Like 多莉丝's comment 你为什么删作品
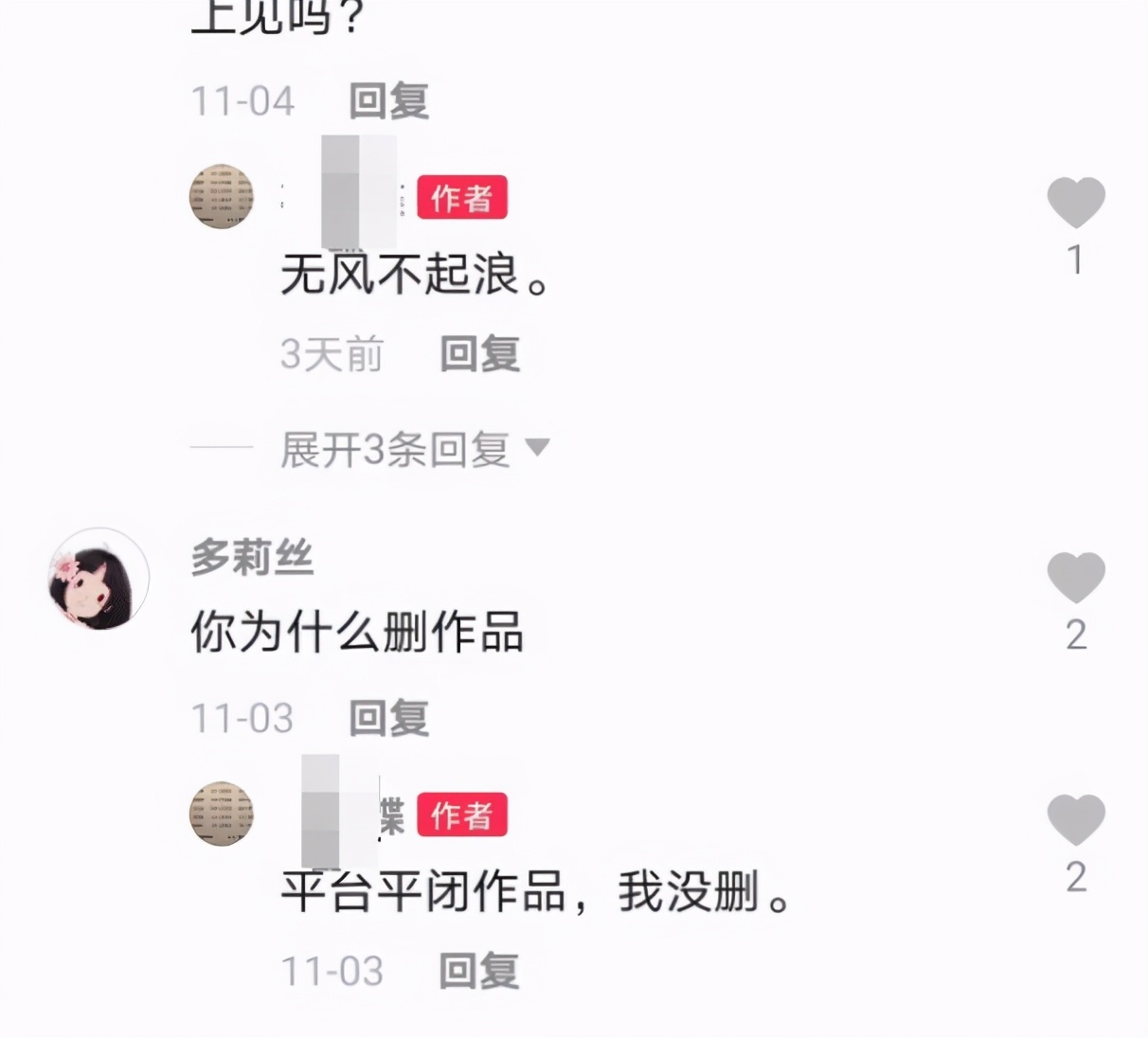The image size is (1148, 1038). (1076, 577)
